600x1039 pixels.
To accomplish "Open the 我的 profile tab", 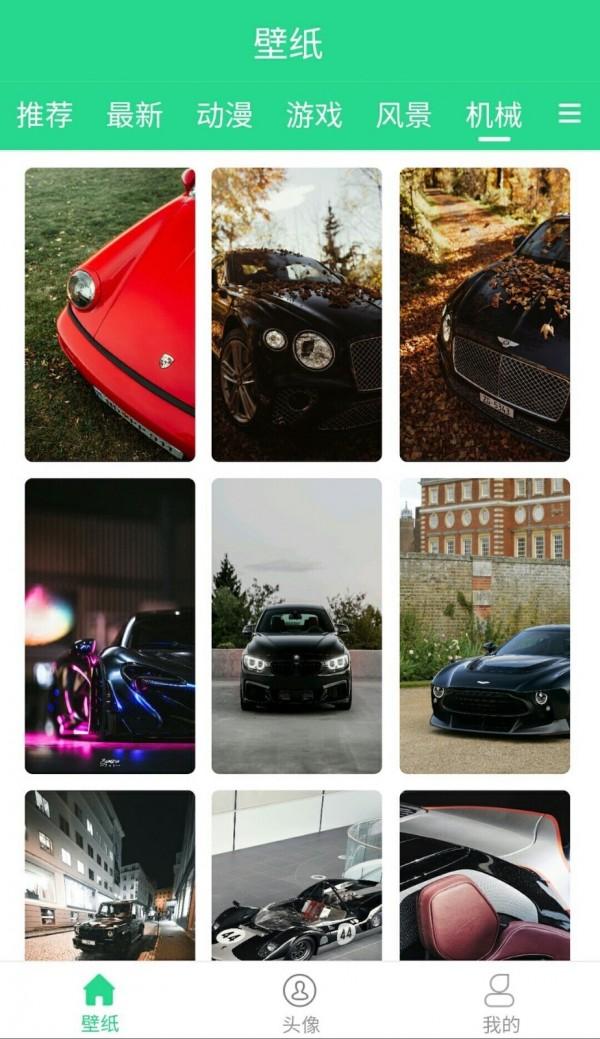I will [x=500, y=1002].
